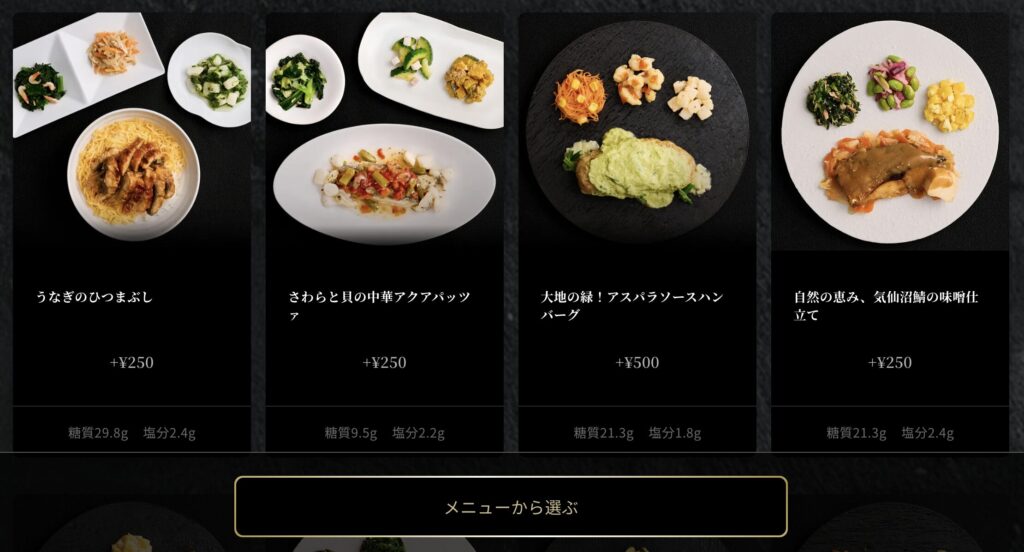View the 大地の緑!アスパラソースハンバーグ card
The image size is (1024, 552).
point(637,230)
